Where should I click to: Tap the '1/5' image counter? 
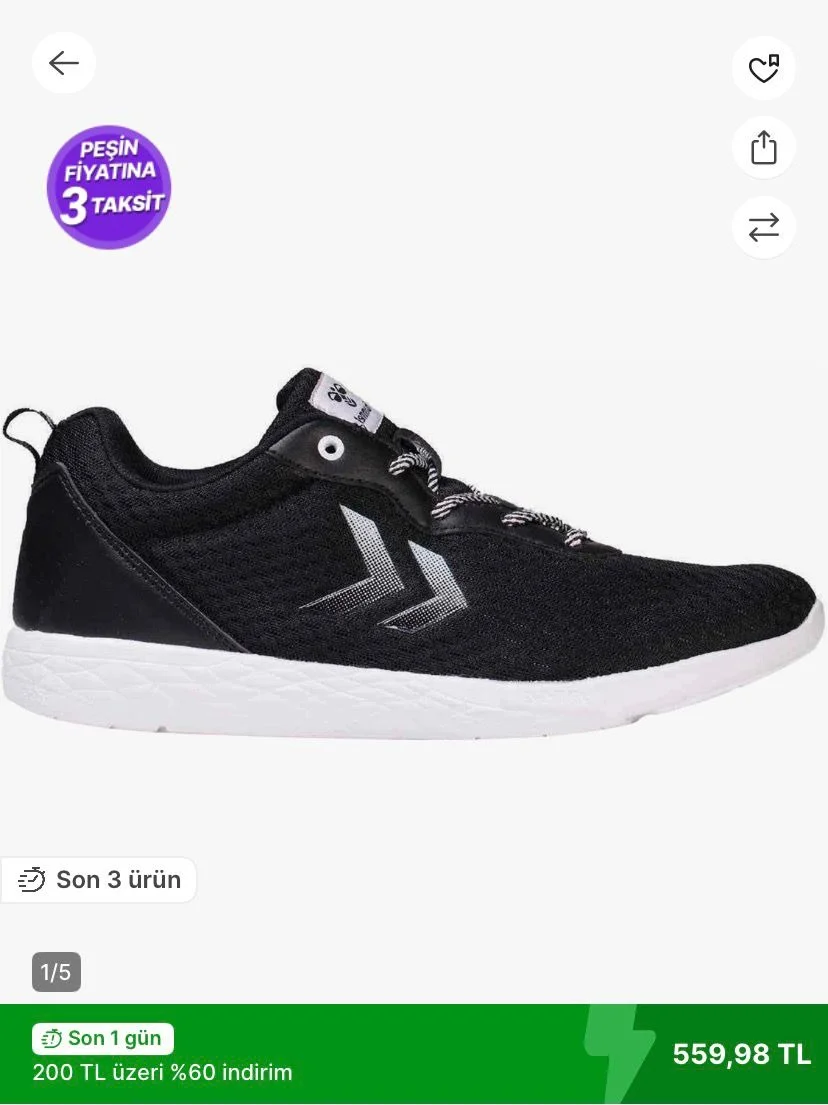click(x=56, y=971)
